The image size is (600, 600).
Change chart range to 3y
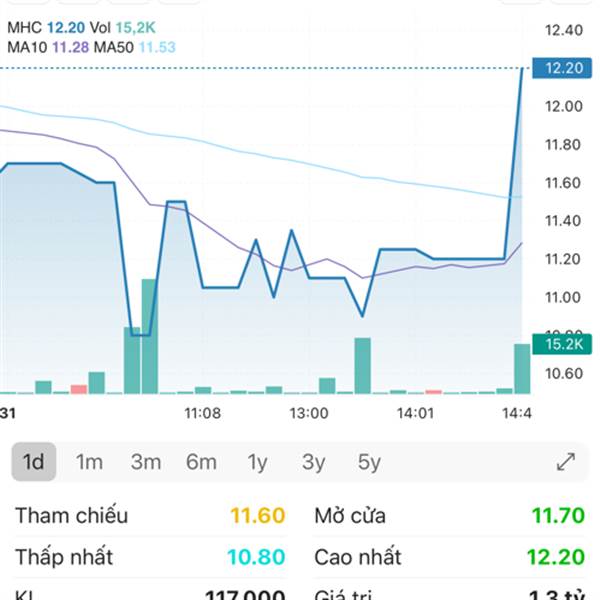coord(314,462)
